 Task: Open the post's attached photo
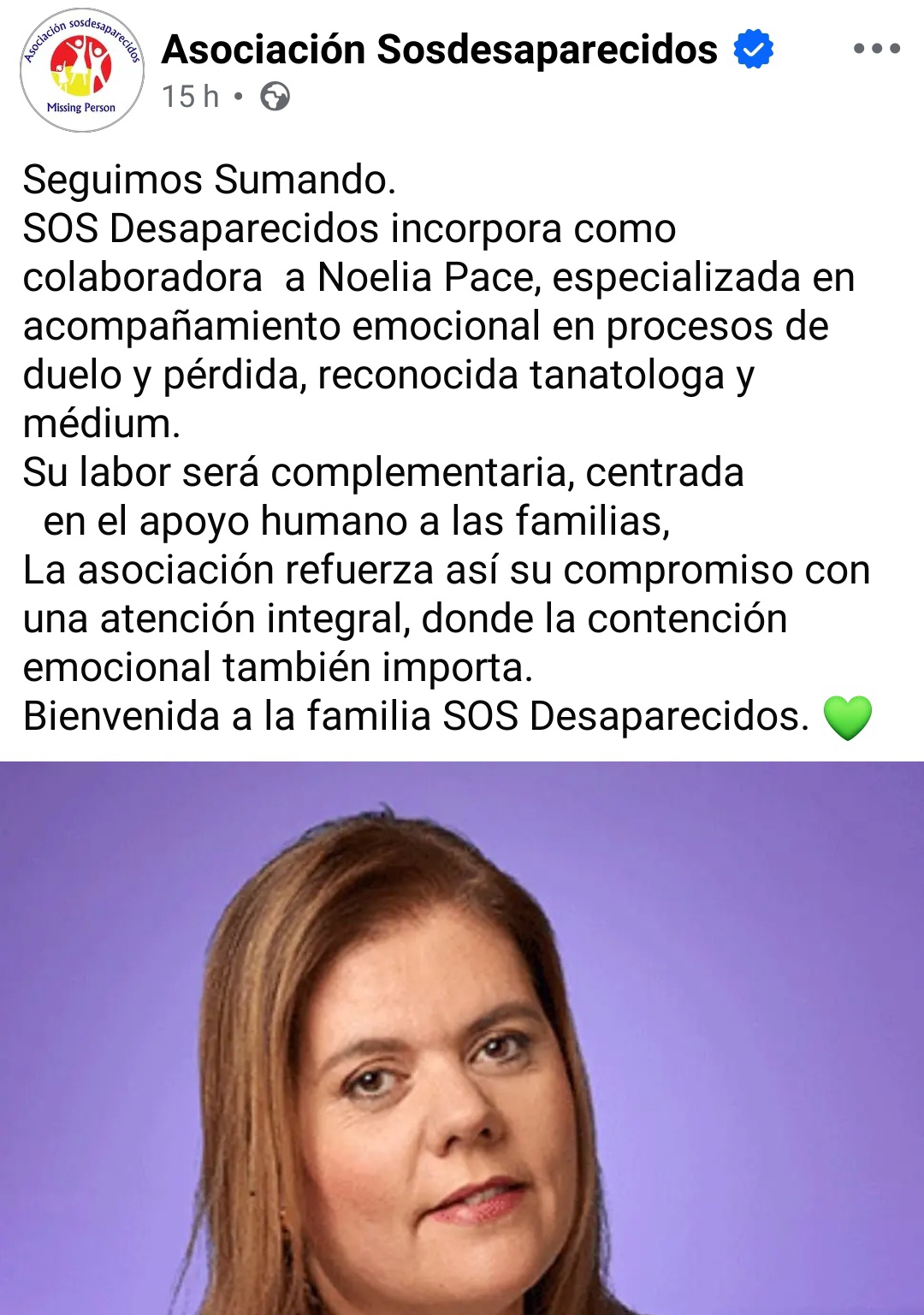(462, 1037)
